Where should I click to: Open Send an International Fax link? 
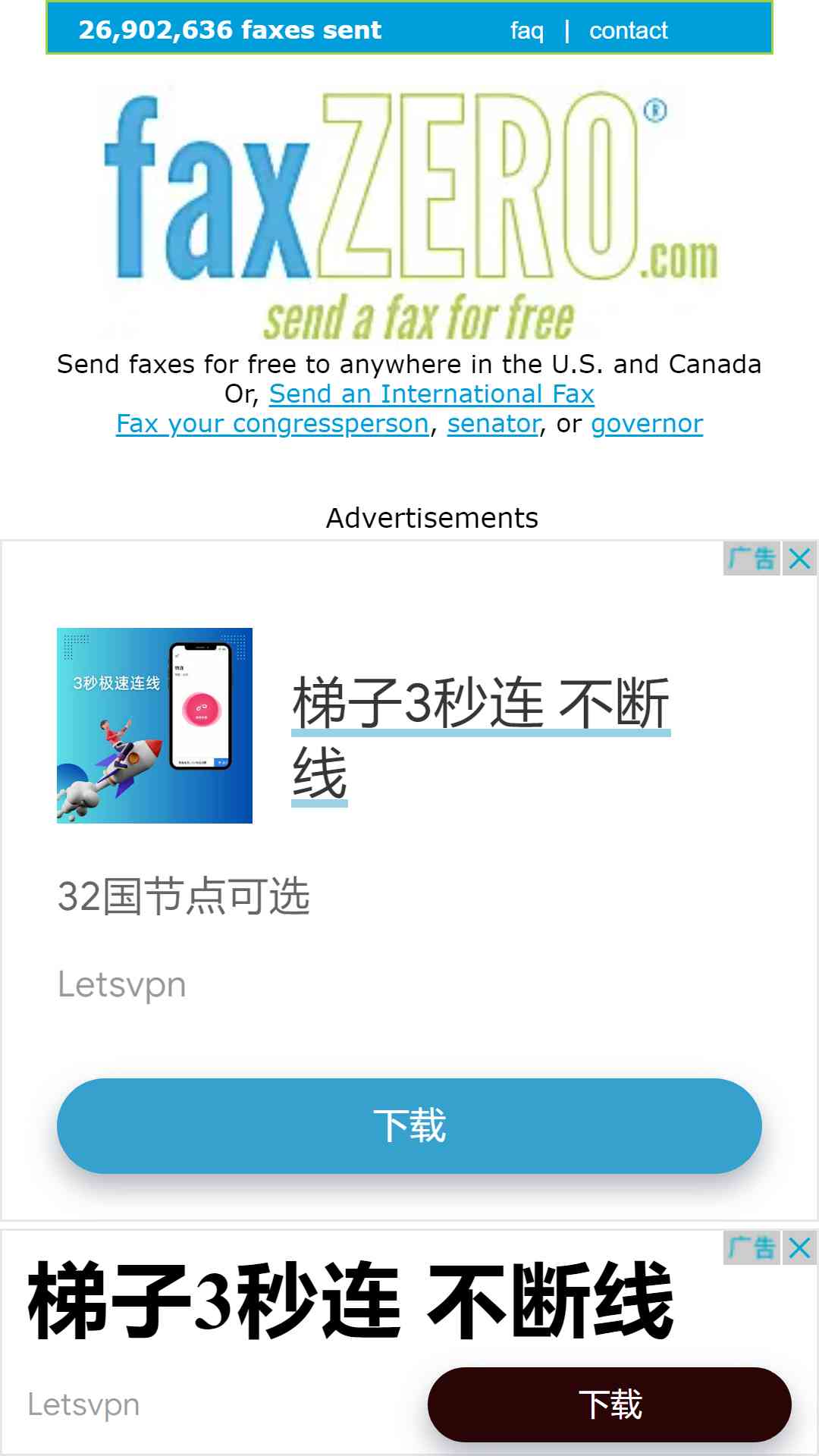click(431, 394)
